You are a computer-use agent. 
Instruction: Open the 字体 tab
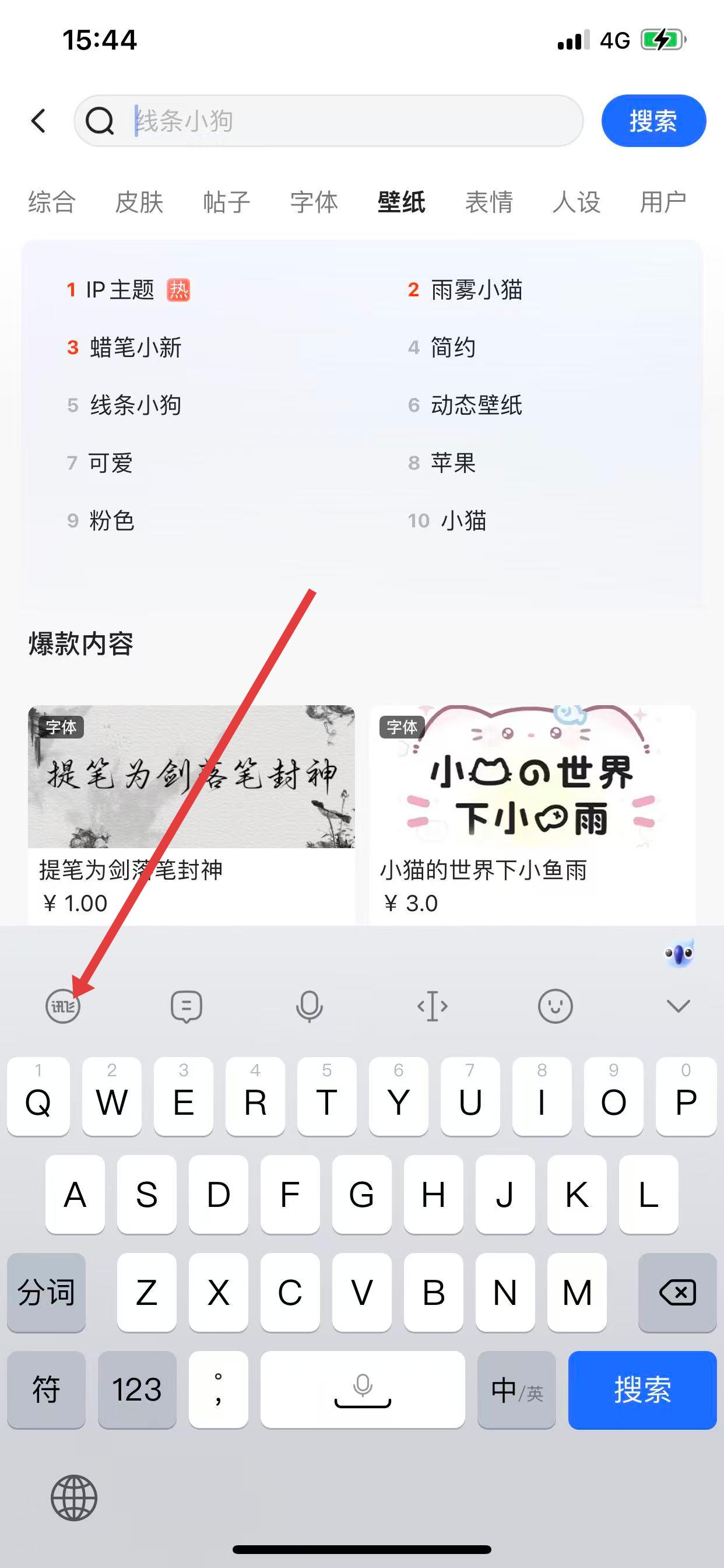(x=314, y=202)
